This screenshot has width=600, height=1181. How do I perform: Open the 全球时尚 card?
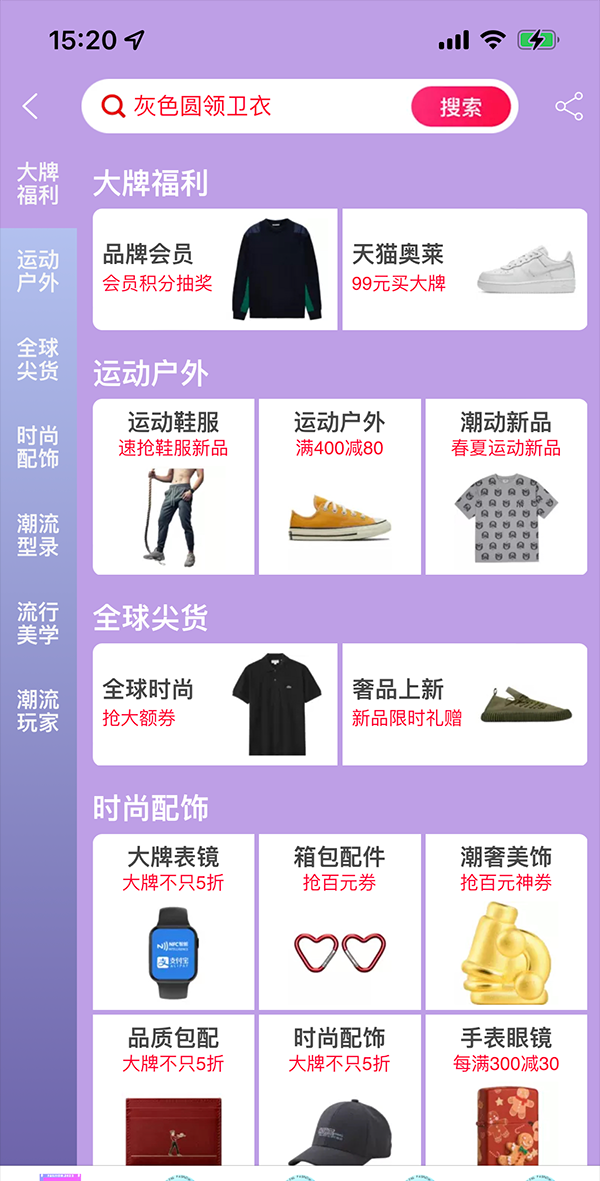[x=215, y=704]
